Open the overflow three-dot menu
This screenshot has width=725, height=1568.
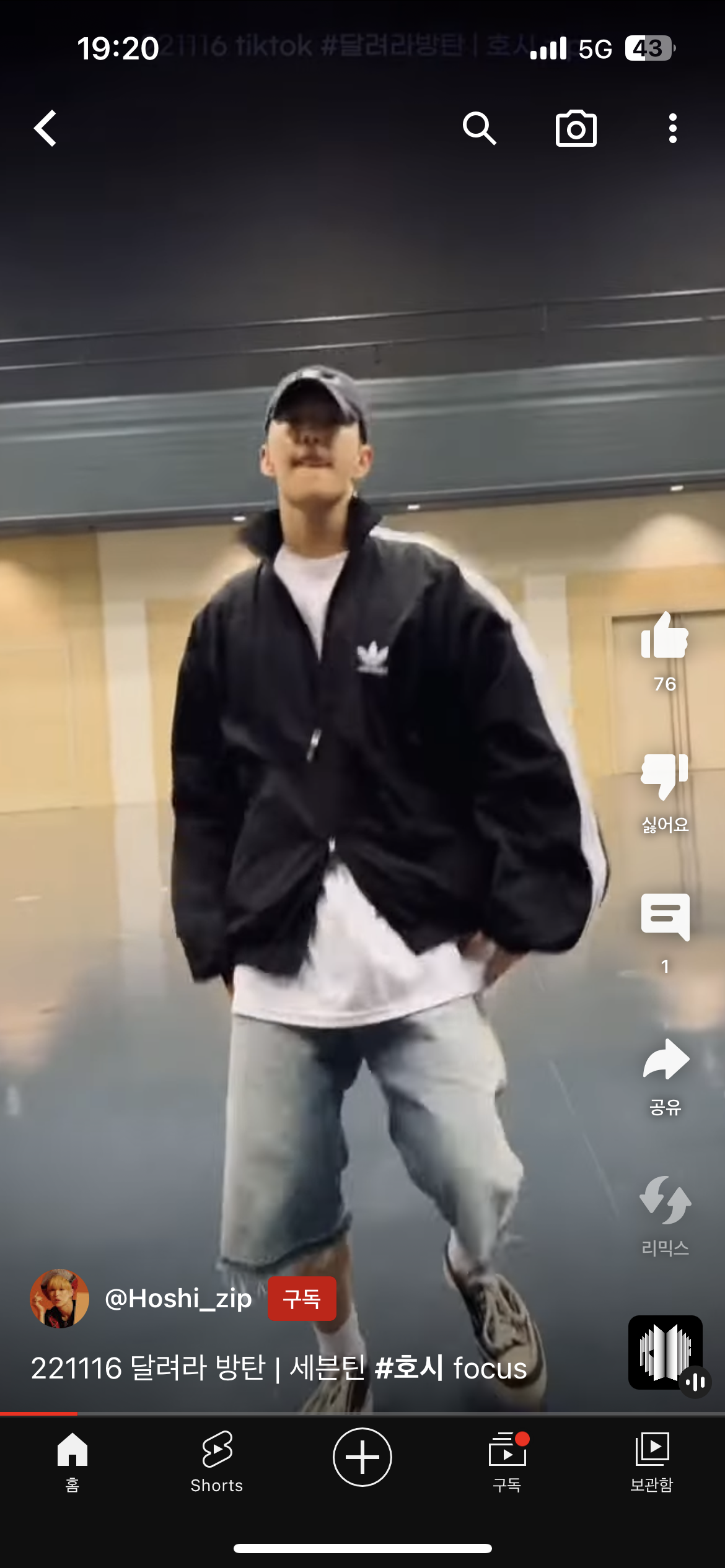point(672,129)
